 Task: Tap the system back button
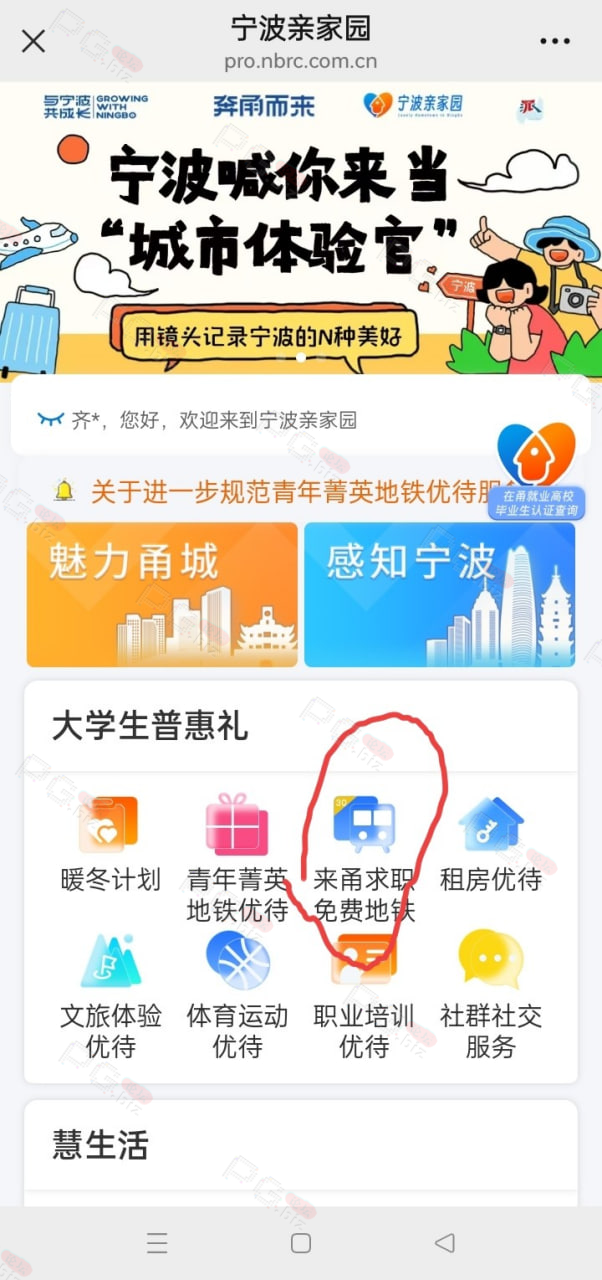pyautogui.click(x=445, y=1243)
